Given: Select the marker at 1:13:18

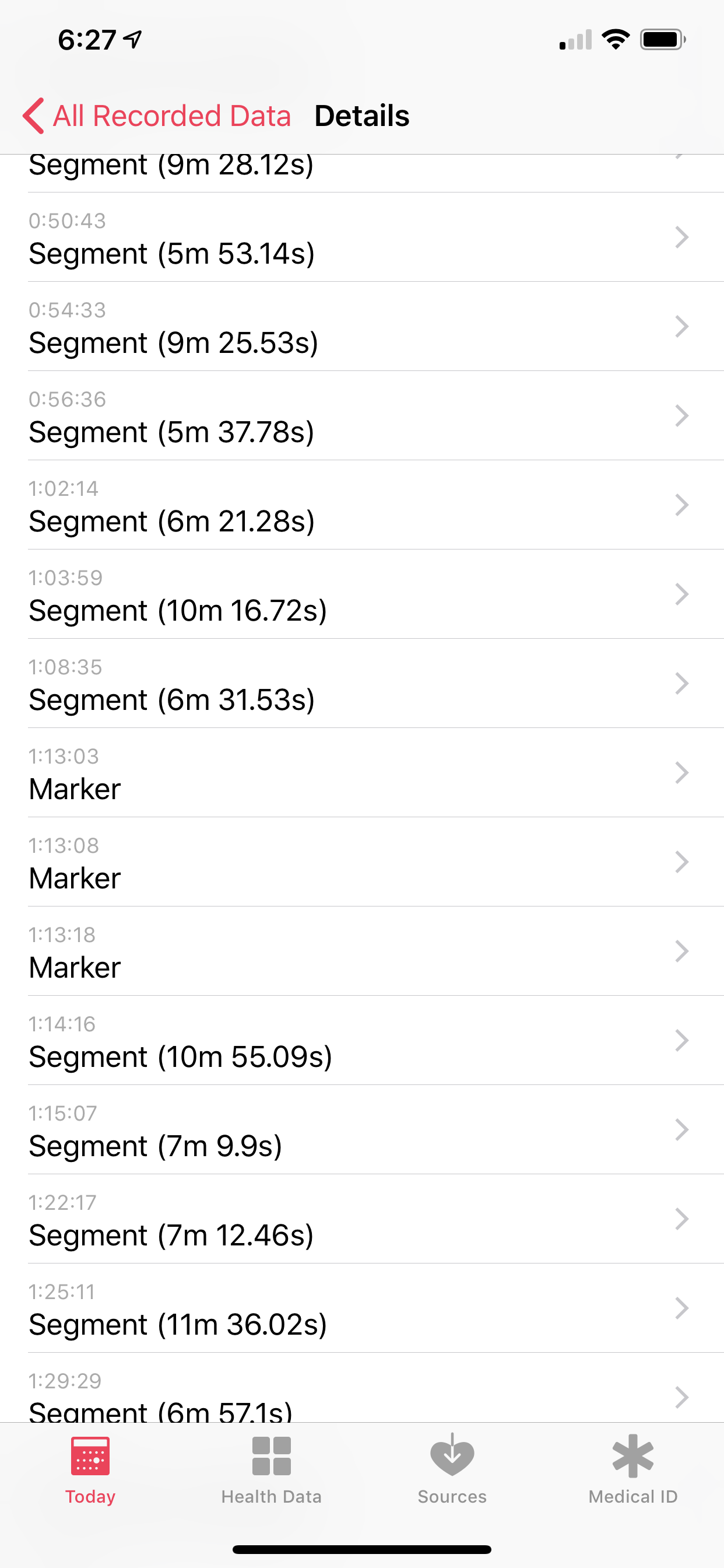Looking at the screenshot, I should point(361,952).
